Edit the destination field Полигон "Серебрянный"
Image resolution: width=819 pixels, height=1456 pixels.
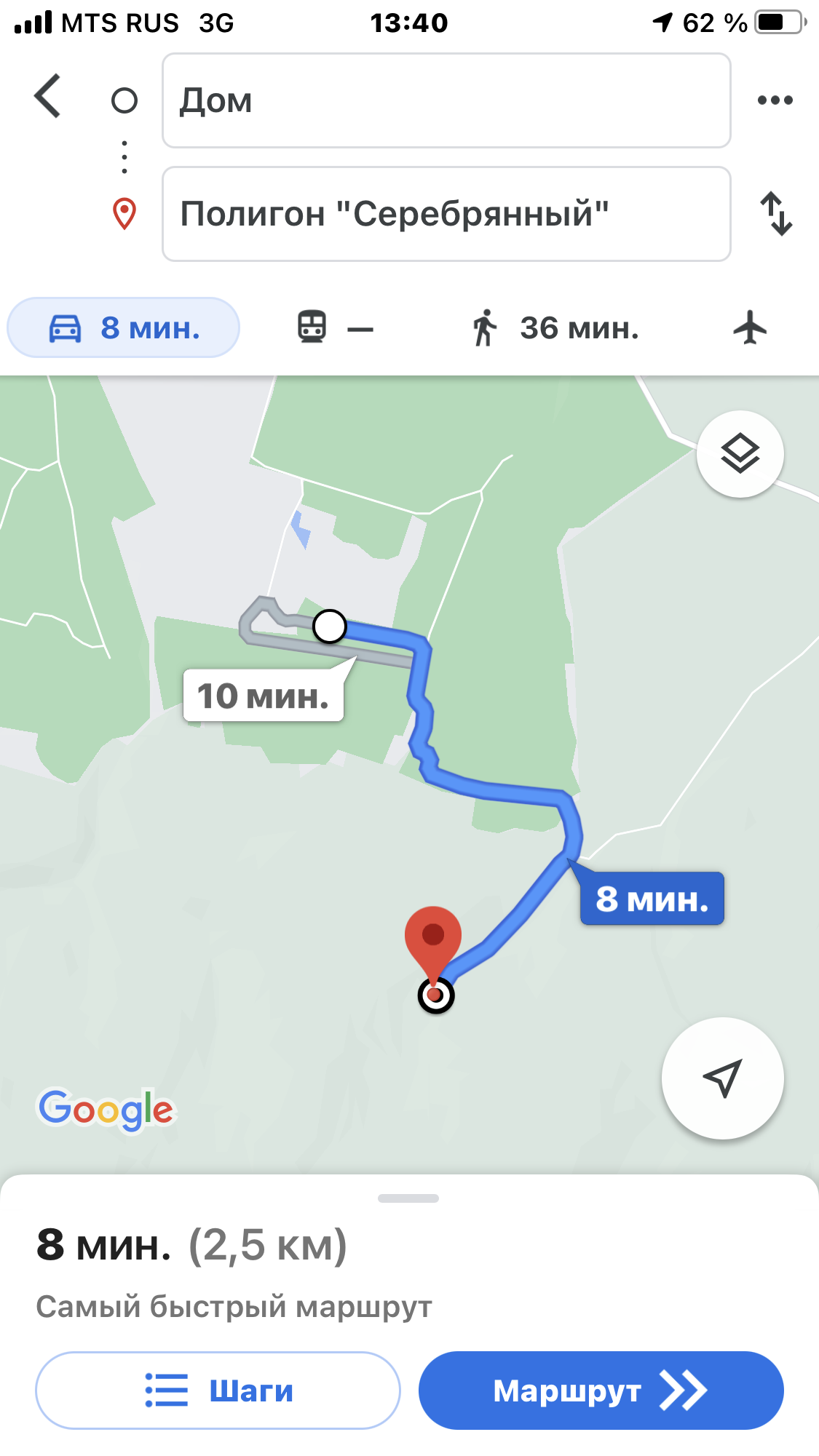point(446,214)
